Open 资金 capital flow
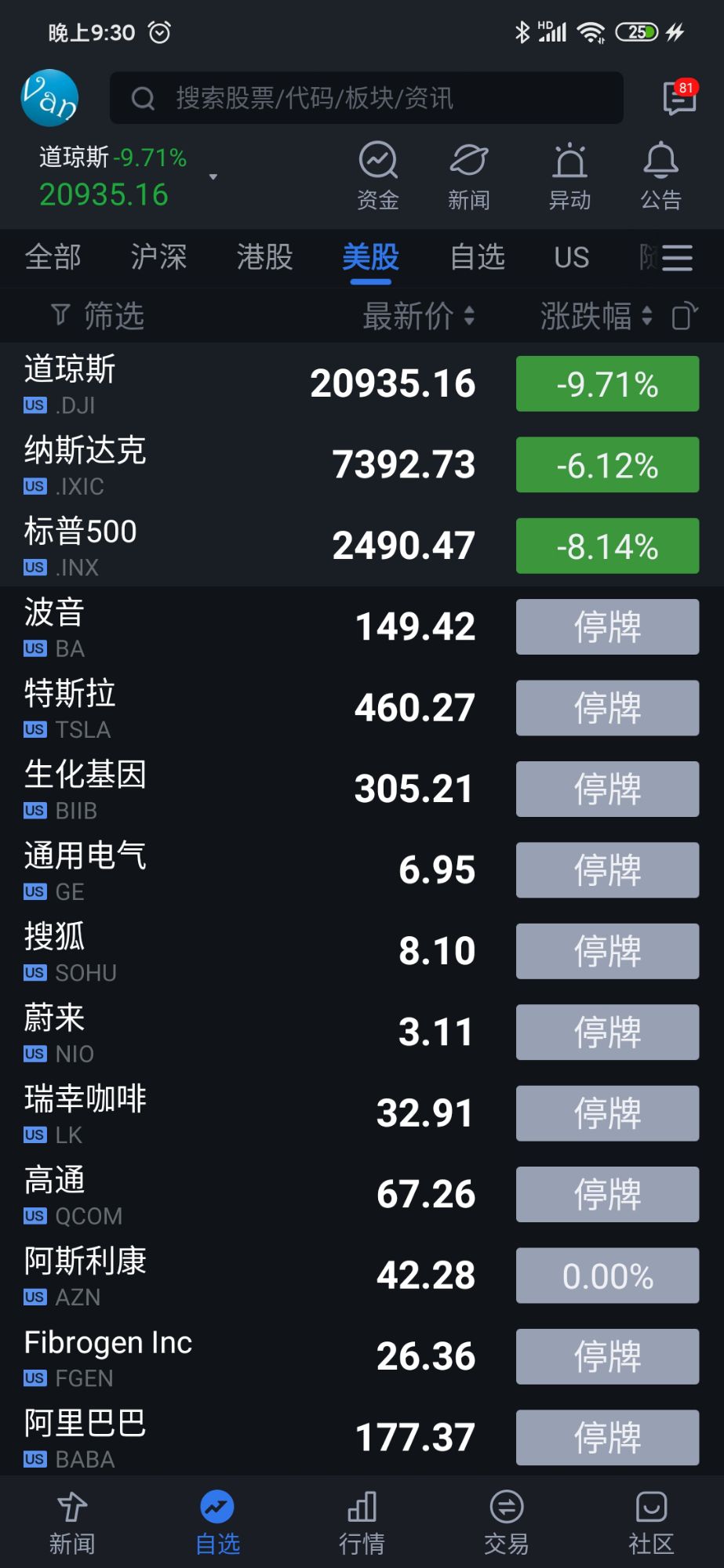Screen dimensions: 724x1568 coord(378,176)
